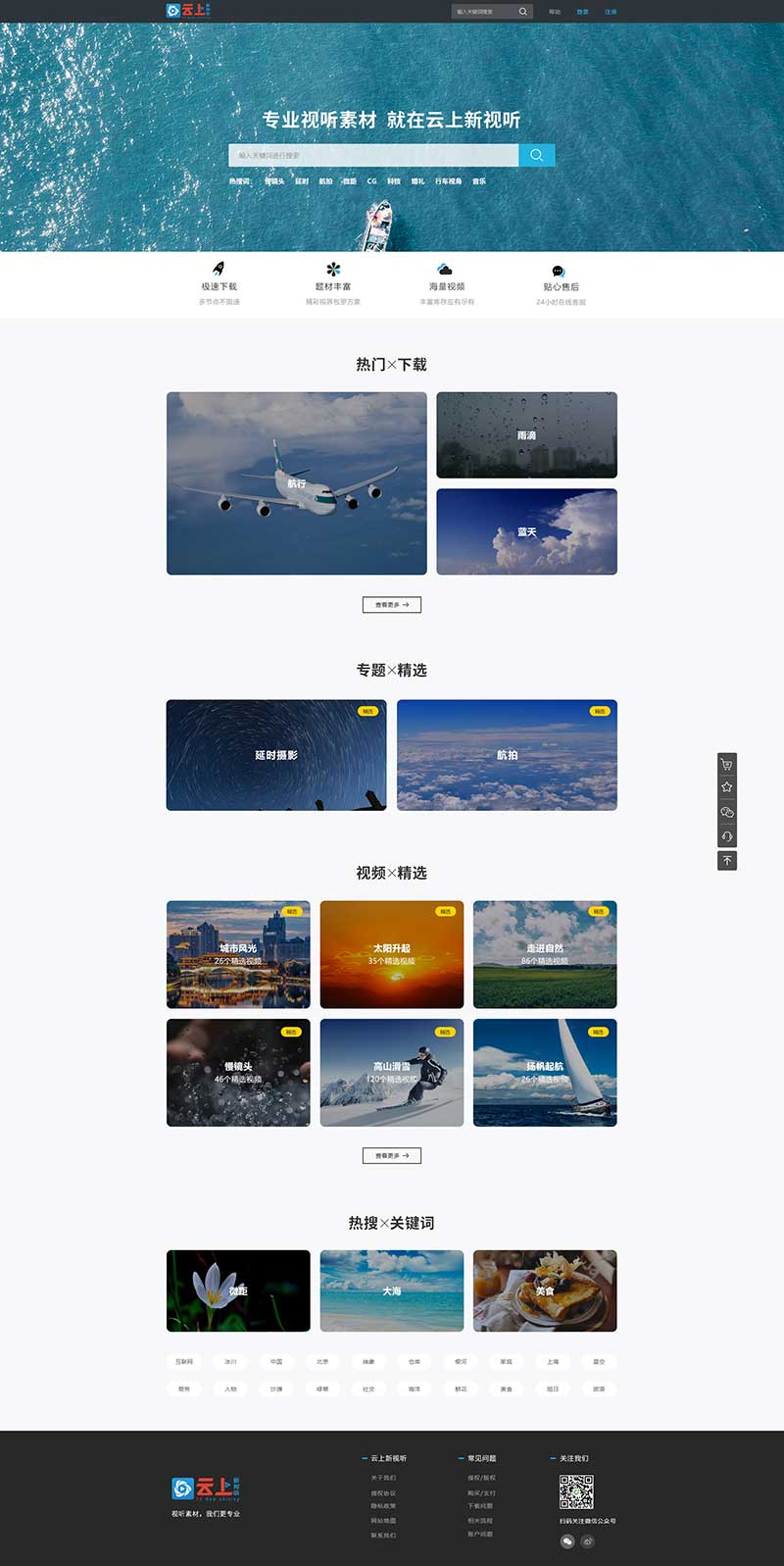Open the 航行 airplane video tile
The height and width of the screenshot is (1566, 784).
click(x=296, y=482)
